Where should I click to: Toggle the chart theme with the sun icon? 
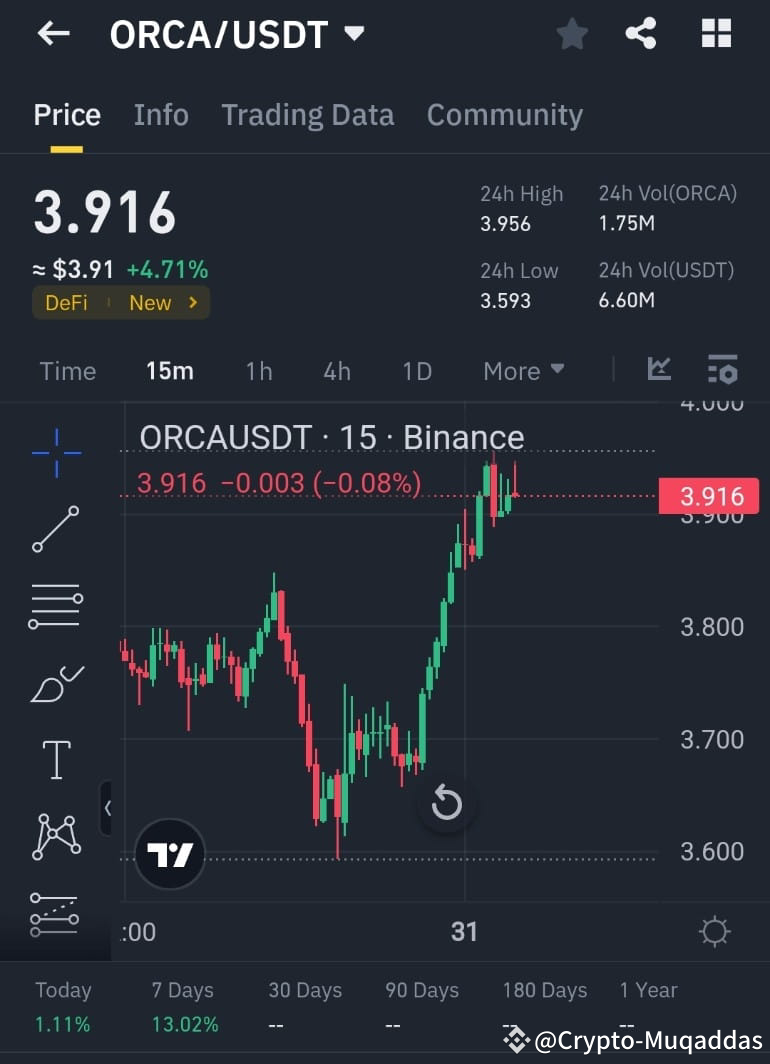coord(715,931)
